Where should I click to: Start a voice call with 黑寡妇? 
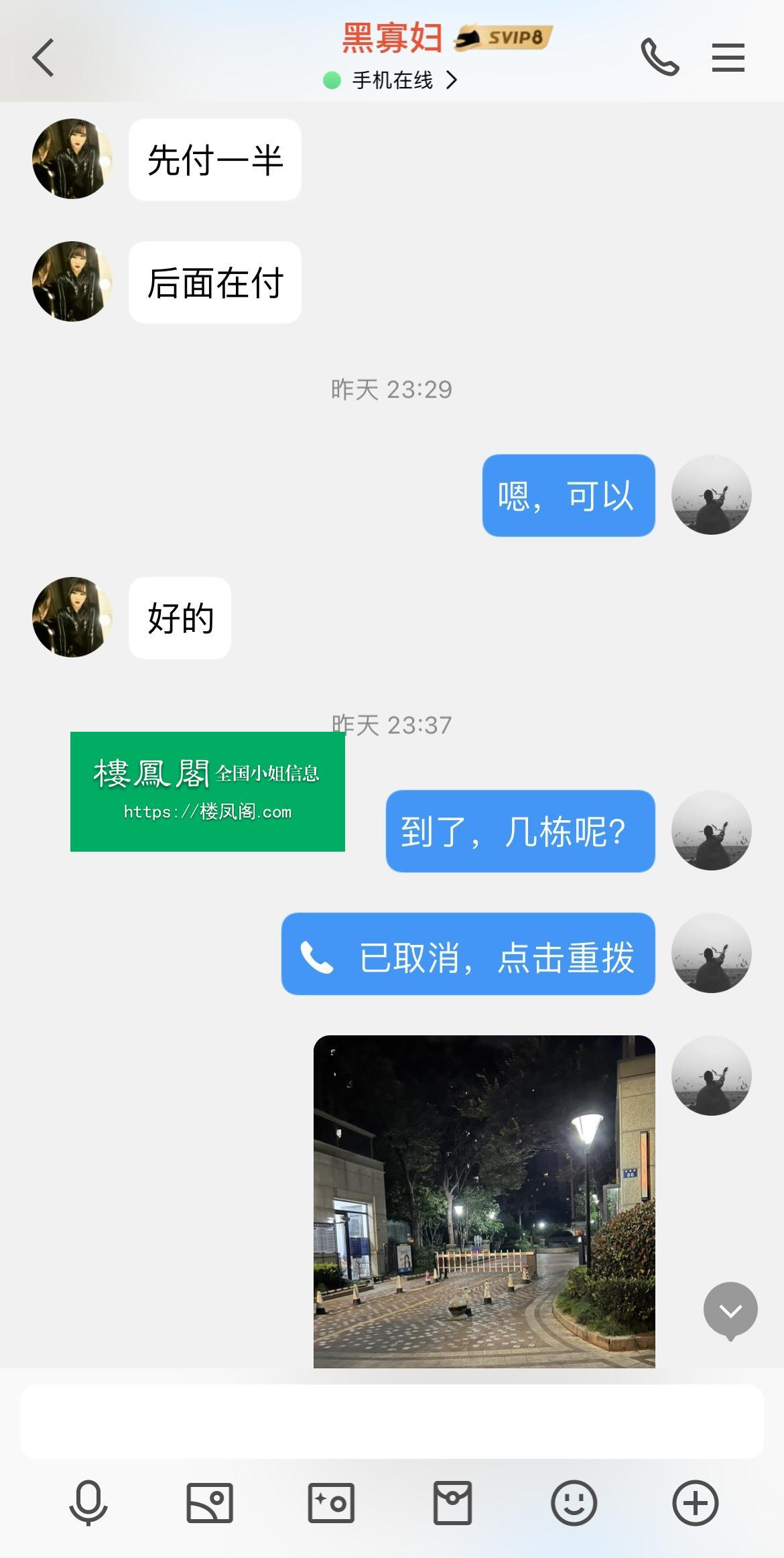point(659,58)
